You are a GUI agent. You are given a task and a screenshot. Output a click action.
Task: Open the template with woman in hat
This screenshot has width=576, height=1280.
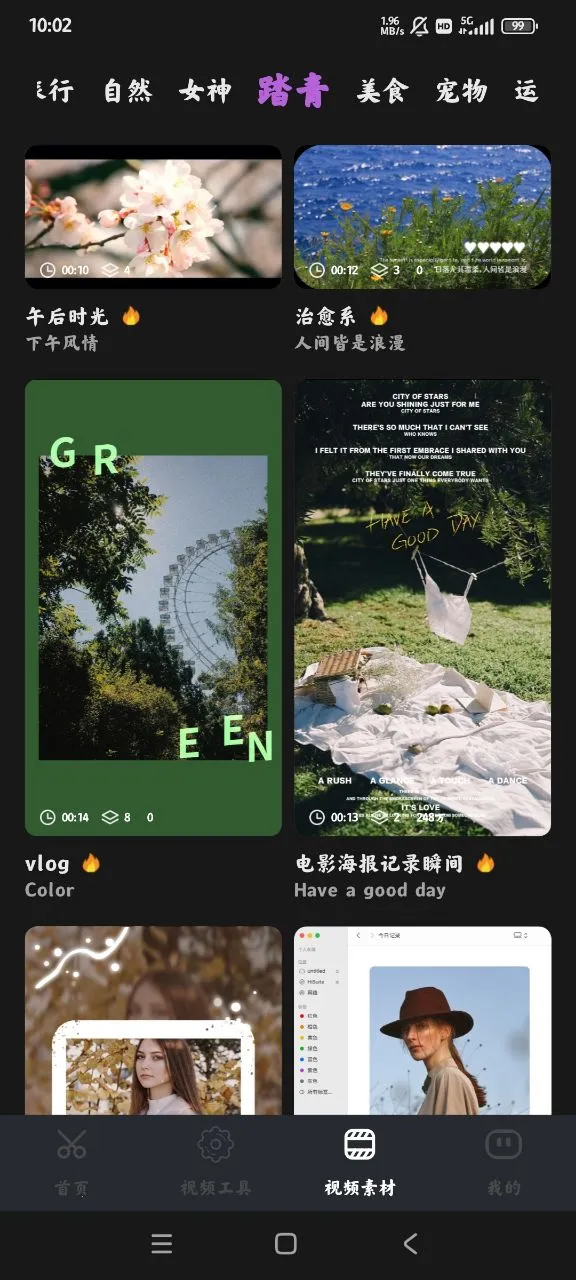coord(422,1020)
